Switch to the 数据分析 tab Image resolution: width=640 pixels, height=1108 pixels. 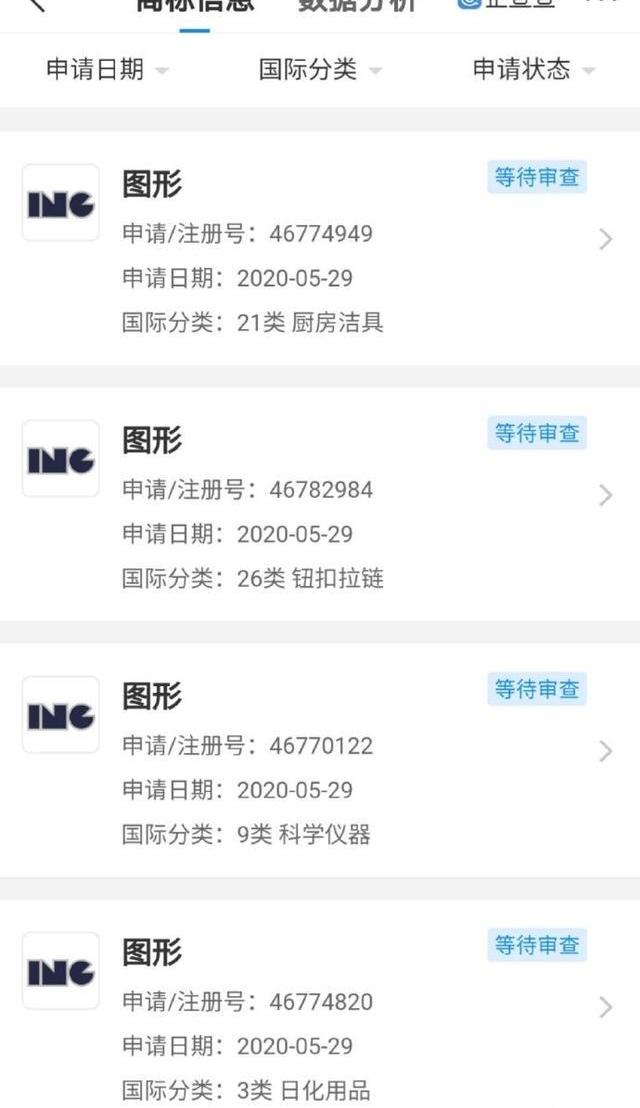pyautogui.click(x=357, y=6)
